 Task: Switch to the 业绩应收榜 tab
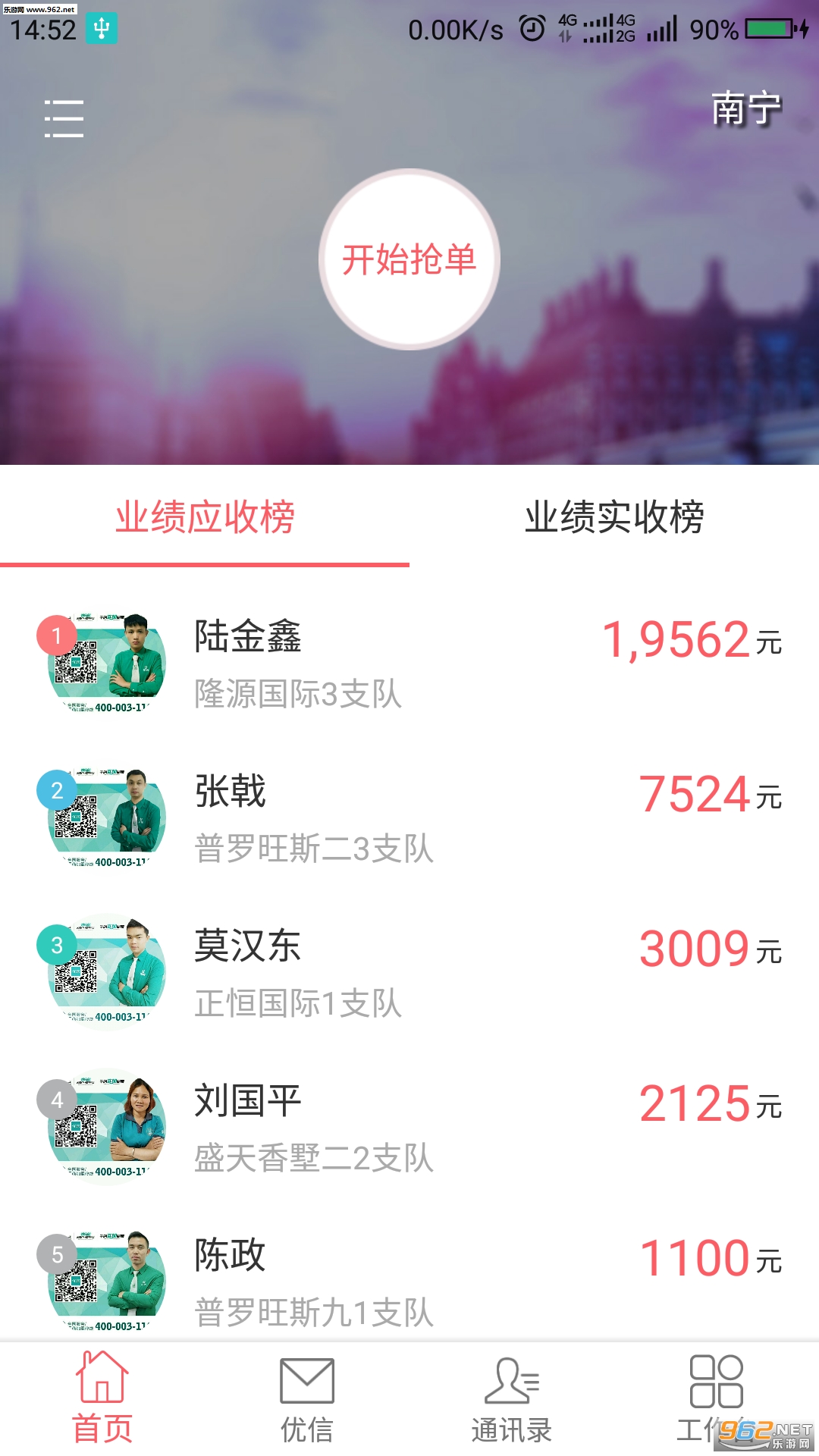205,517
